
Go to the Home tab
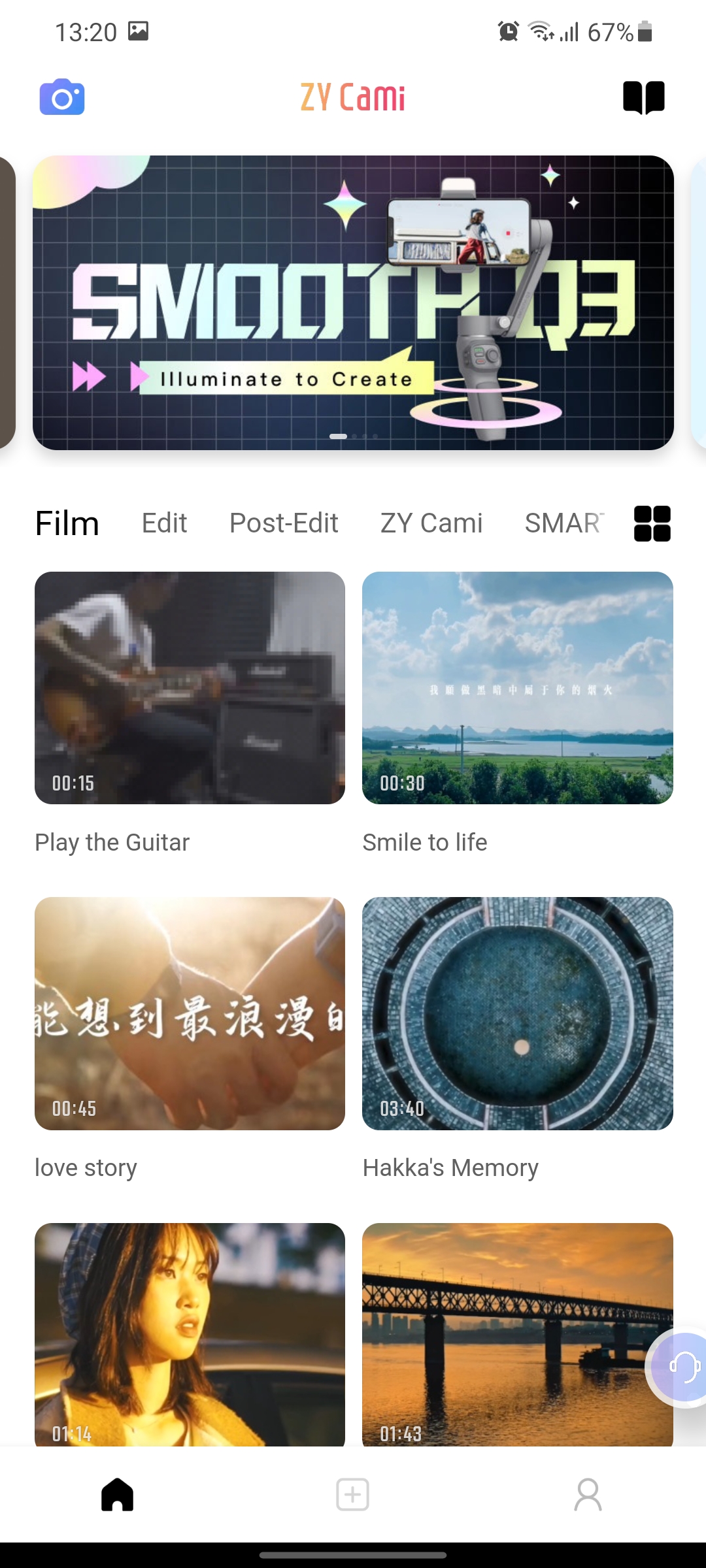[118, 1495]
